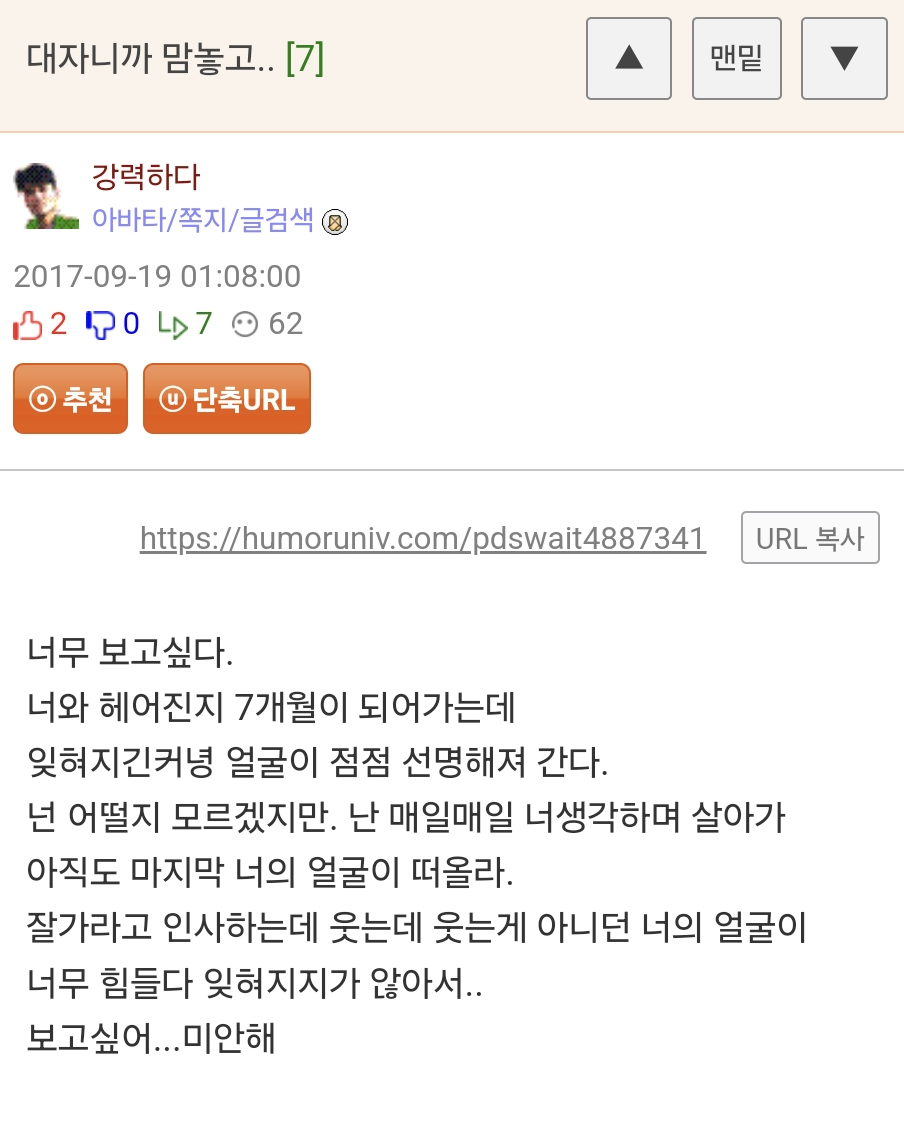904x1123 pixels.
Task: Open the humoruniv.com/pdswait4887341 link
Action: point(422,539)
